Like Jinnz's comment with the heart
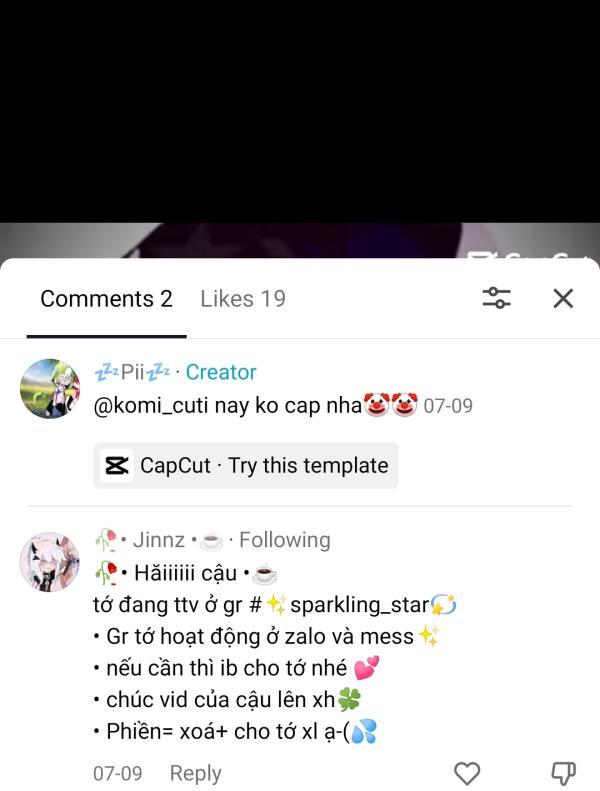600x791 pixels. click(x=467, y=773)
